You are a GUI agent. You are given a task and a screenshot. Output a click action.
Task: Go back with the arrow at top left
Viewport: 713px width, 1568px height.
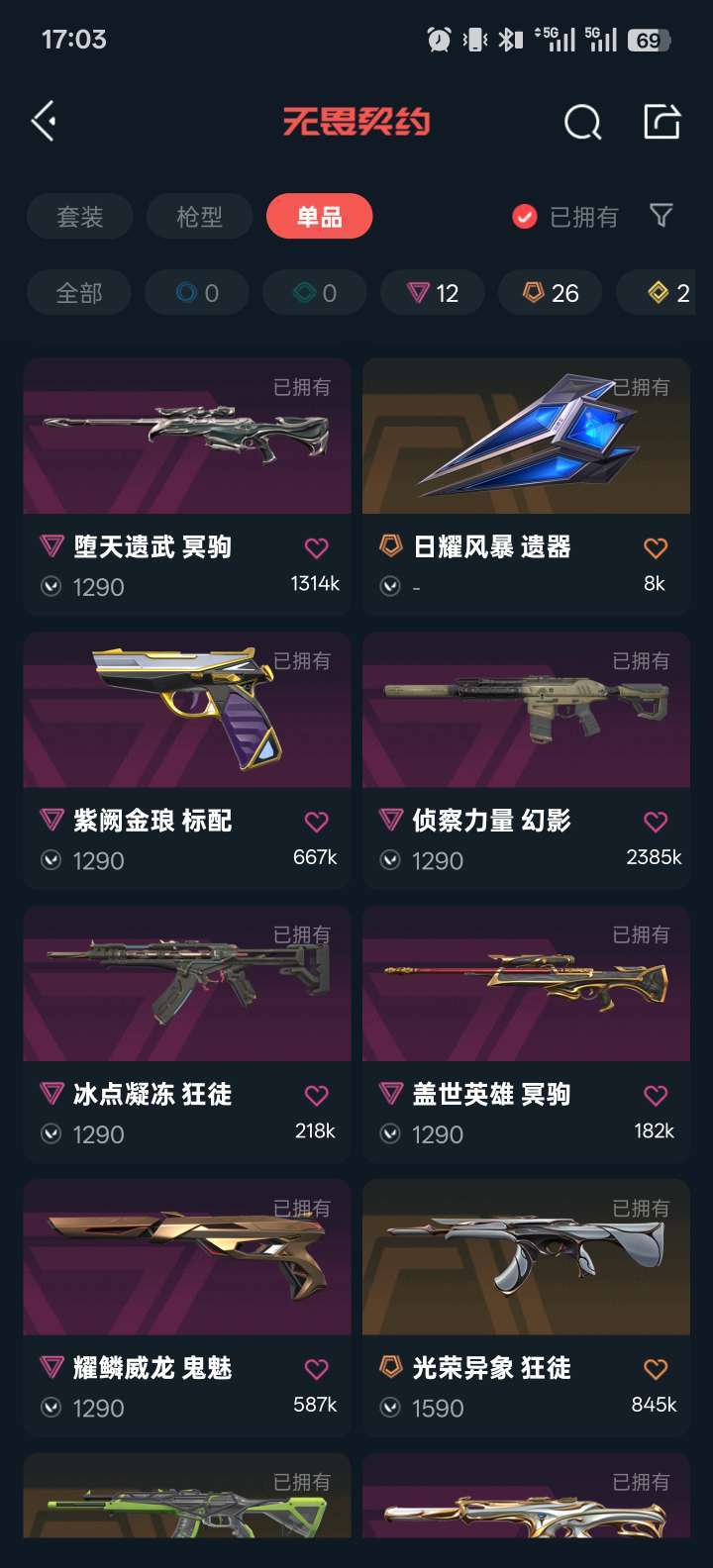pyautogui.click(x=42, y=121)
